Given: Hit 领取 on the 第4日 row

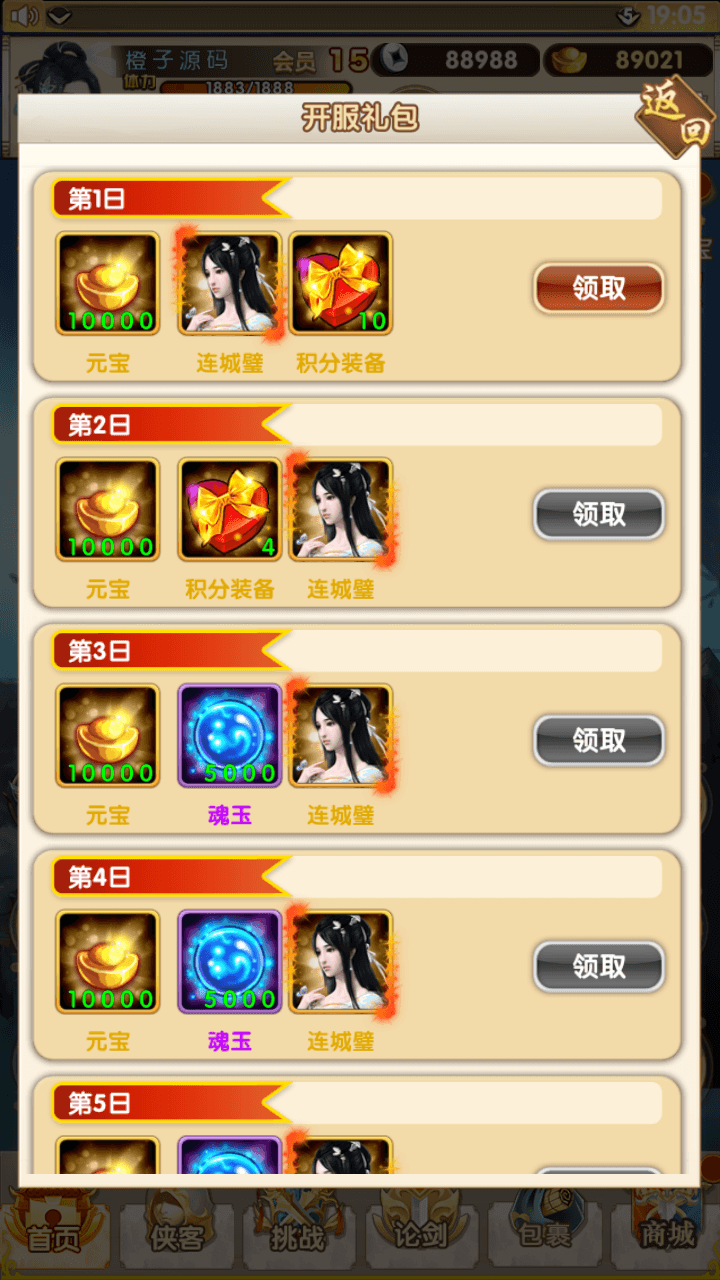Looking at the screenshot, I should [x=598, y=966].
